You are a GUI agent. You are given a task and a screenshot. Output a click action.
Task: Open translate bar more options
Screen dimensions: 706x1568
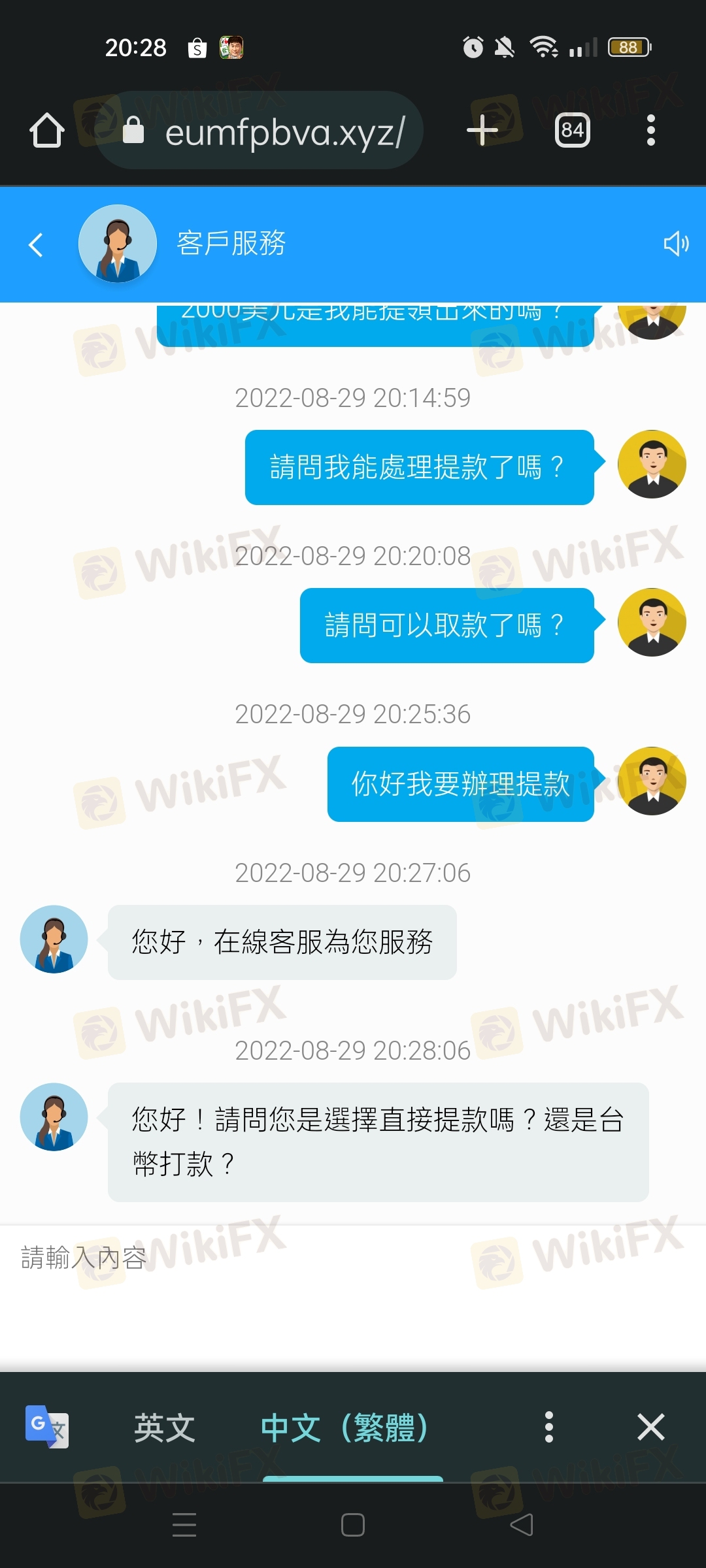549,1427
